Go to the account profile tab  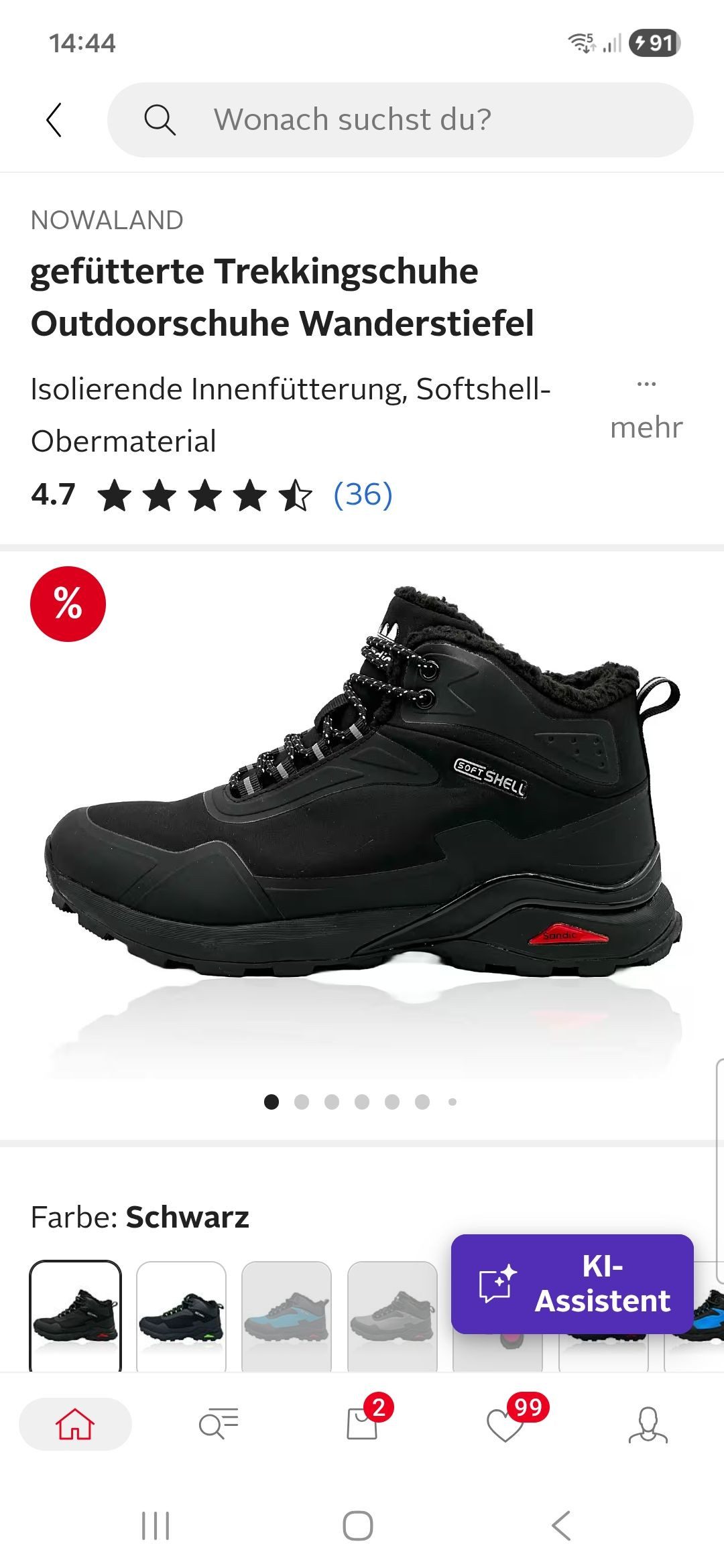coord(648,1424)
